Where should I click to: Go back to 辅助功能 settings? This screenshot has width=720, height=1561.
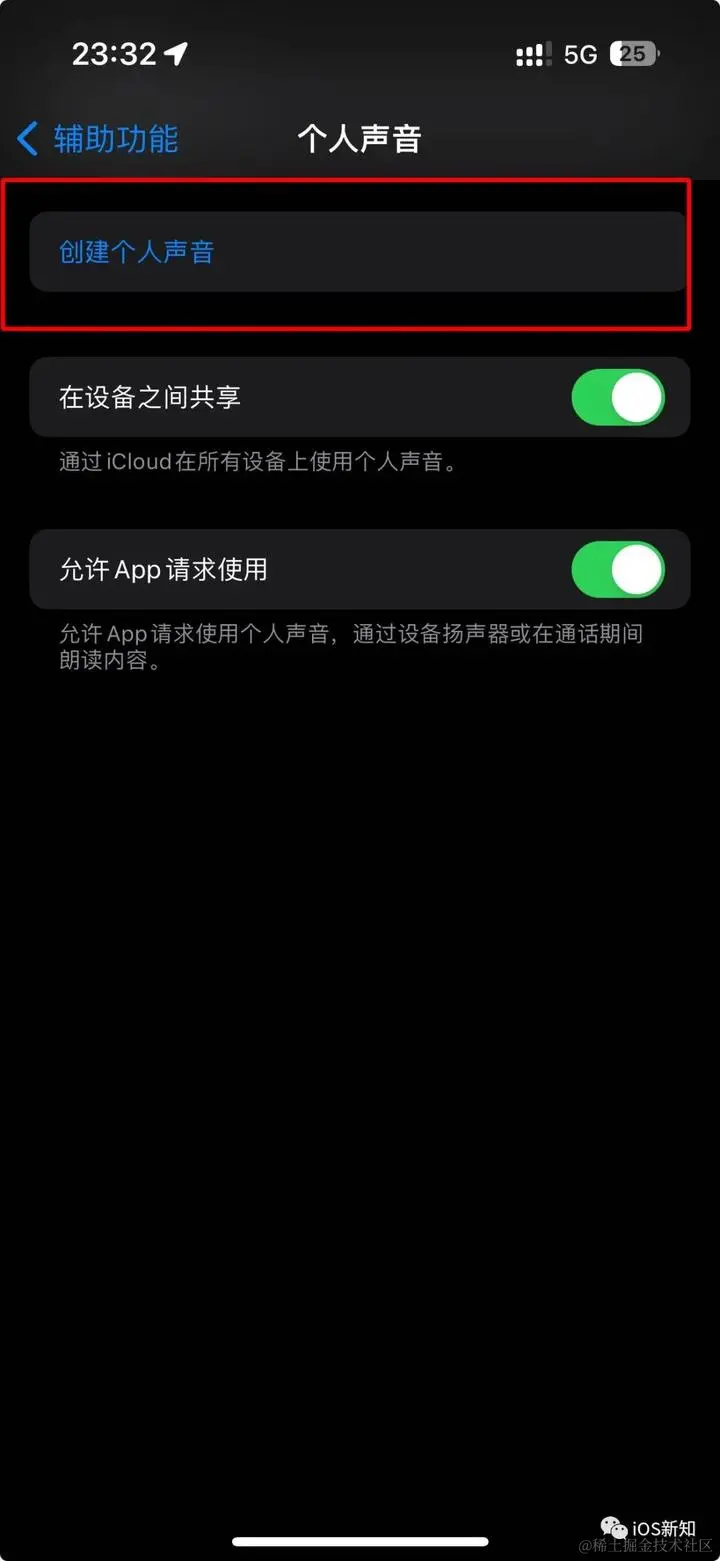pos(98,138)
